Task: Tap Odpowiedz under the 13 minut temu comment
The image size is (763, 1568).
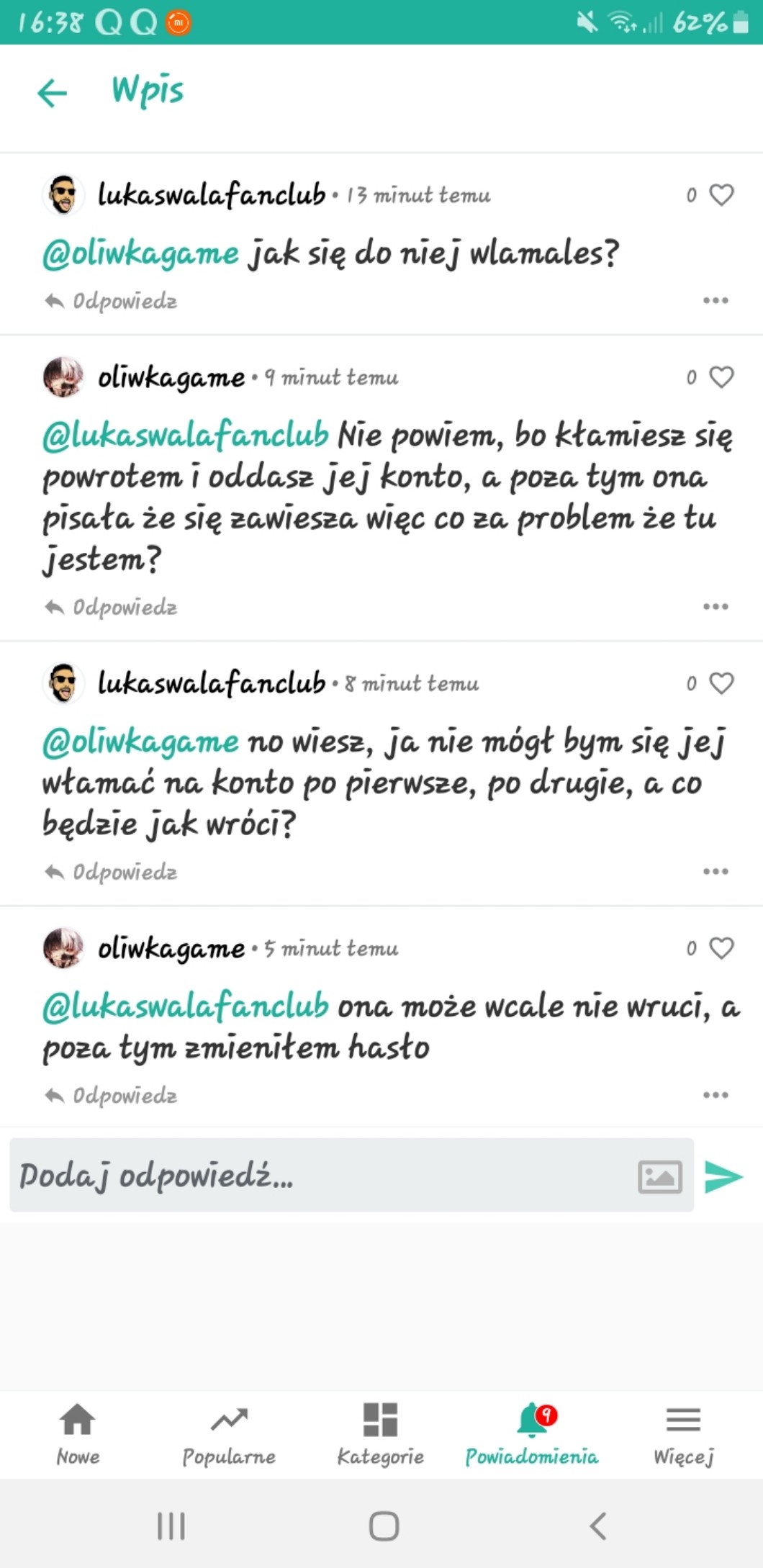Action: pyautogui.click(x=112, y=301)
